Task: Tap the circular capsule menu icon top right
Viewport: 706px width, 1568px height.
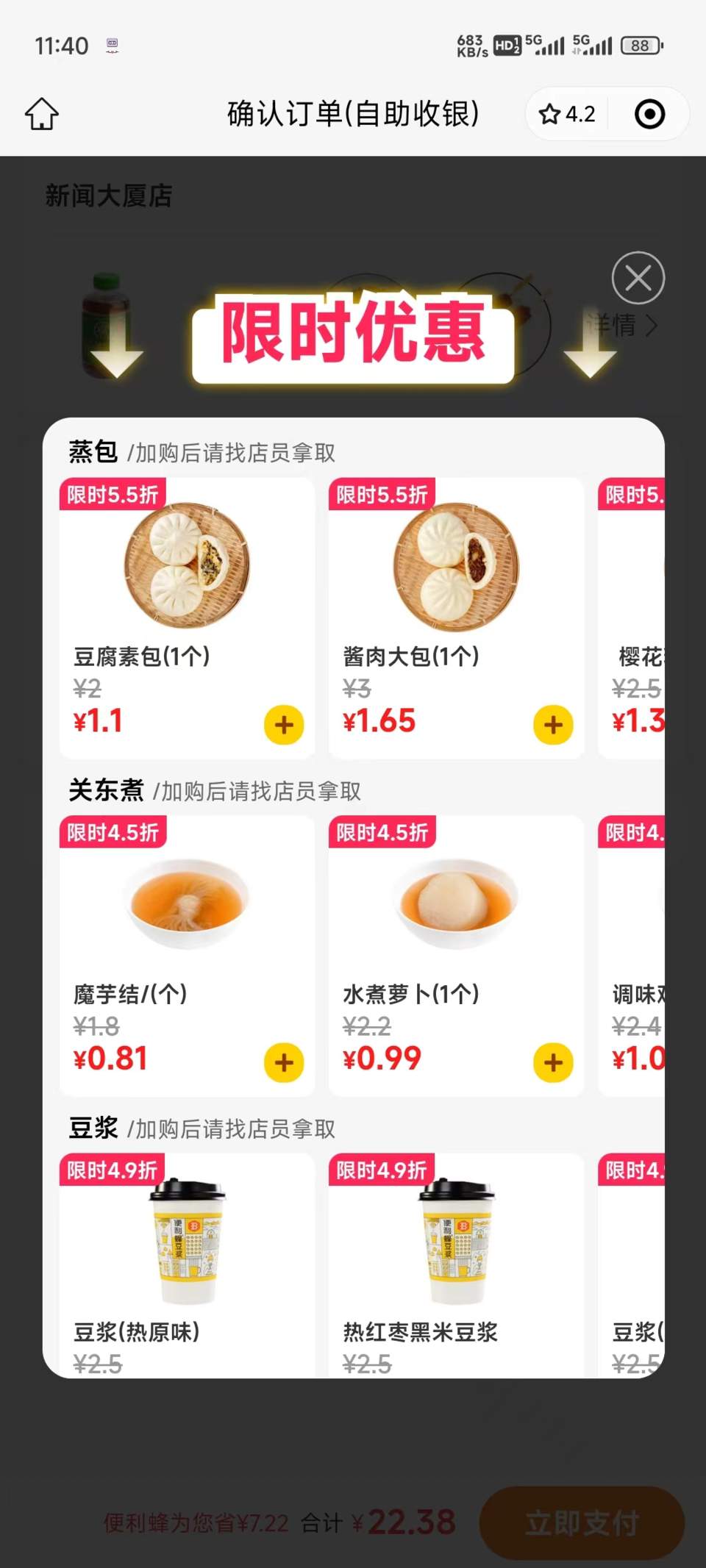Action: click(x=649, y=114)
